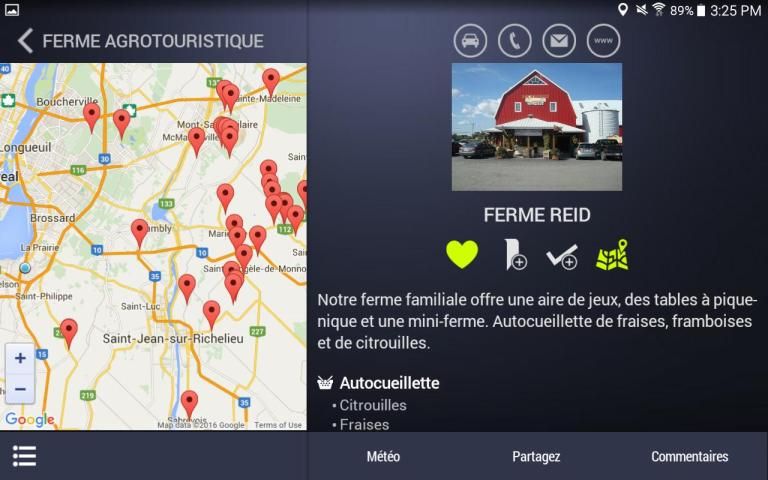Send an email to Ferme Reid

pos(559,41)
